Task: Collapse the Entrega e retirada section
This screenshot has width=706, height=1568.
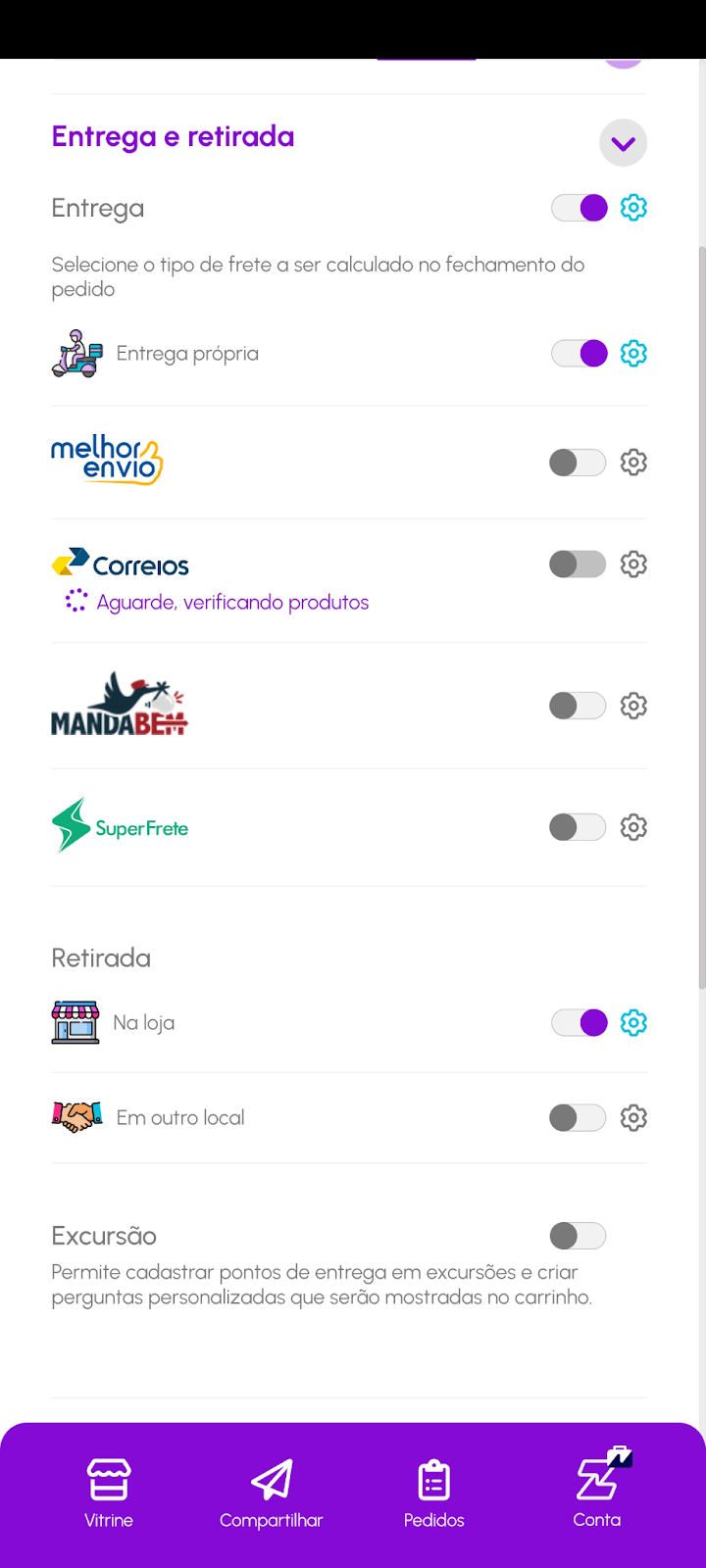Action: click(x=623, y=143)
